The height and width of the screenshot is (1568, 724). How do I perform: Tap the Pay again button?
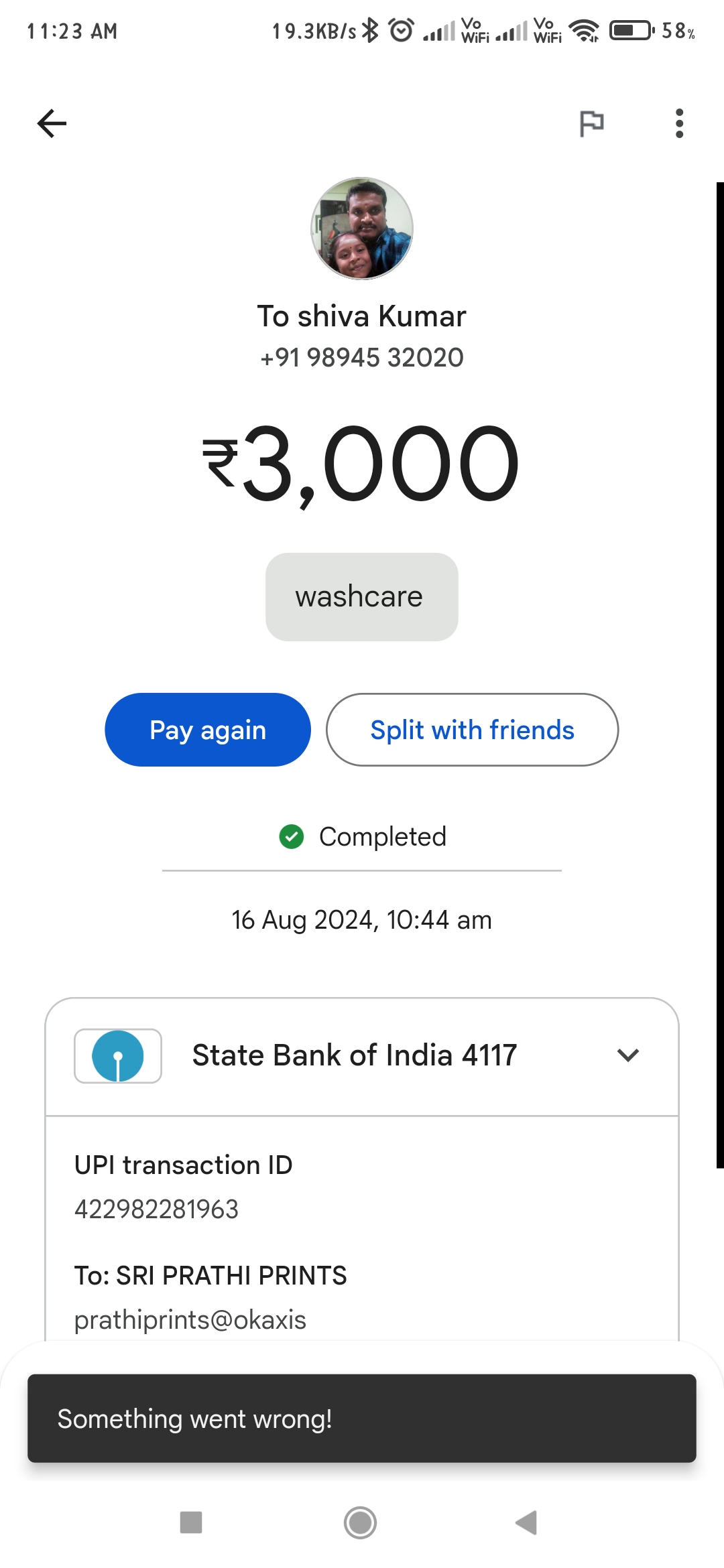click(208, 730)
